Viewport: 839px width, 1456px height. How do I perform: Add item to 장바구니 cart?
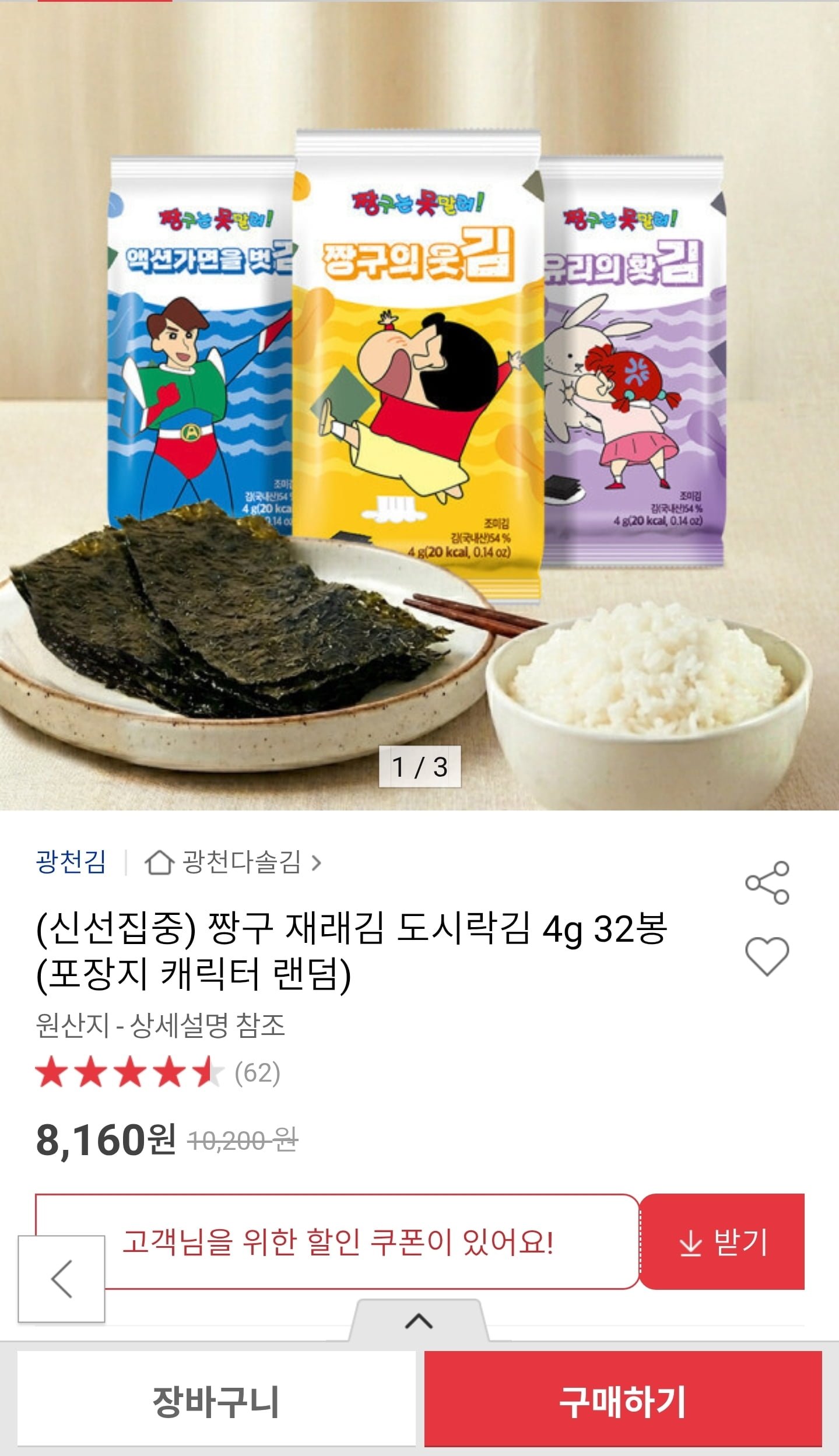pos(216,1402)
